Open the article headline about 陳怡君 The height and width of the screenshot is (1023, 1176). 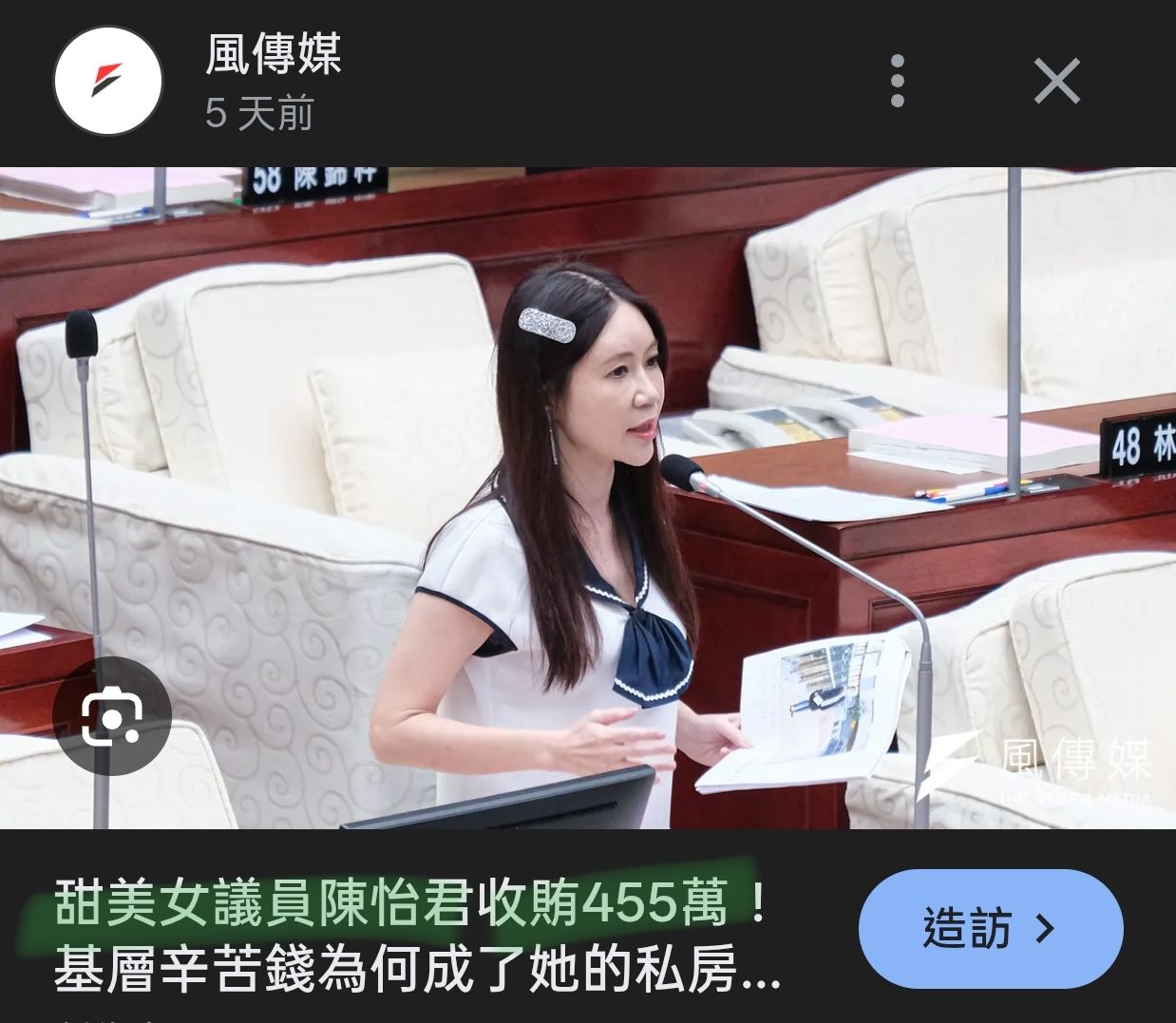[x=416, y=935]
